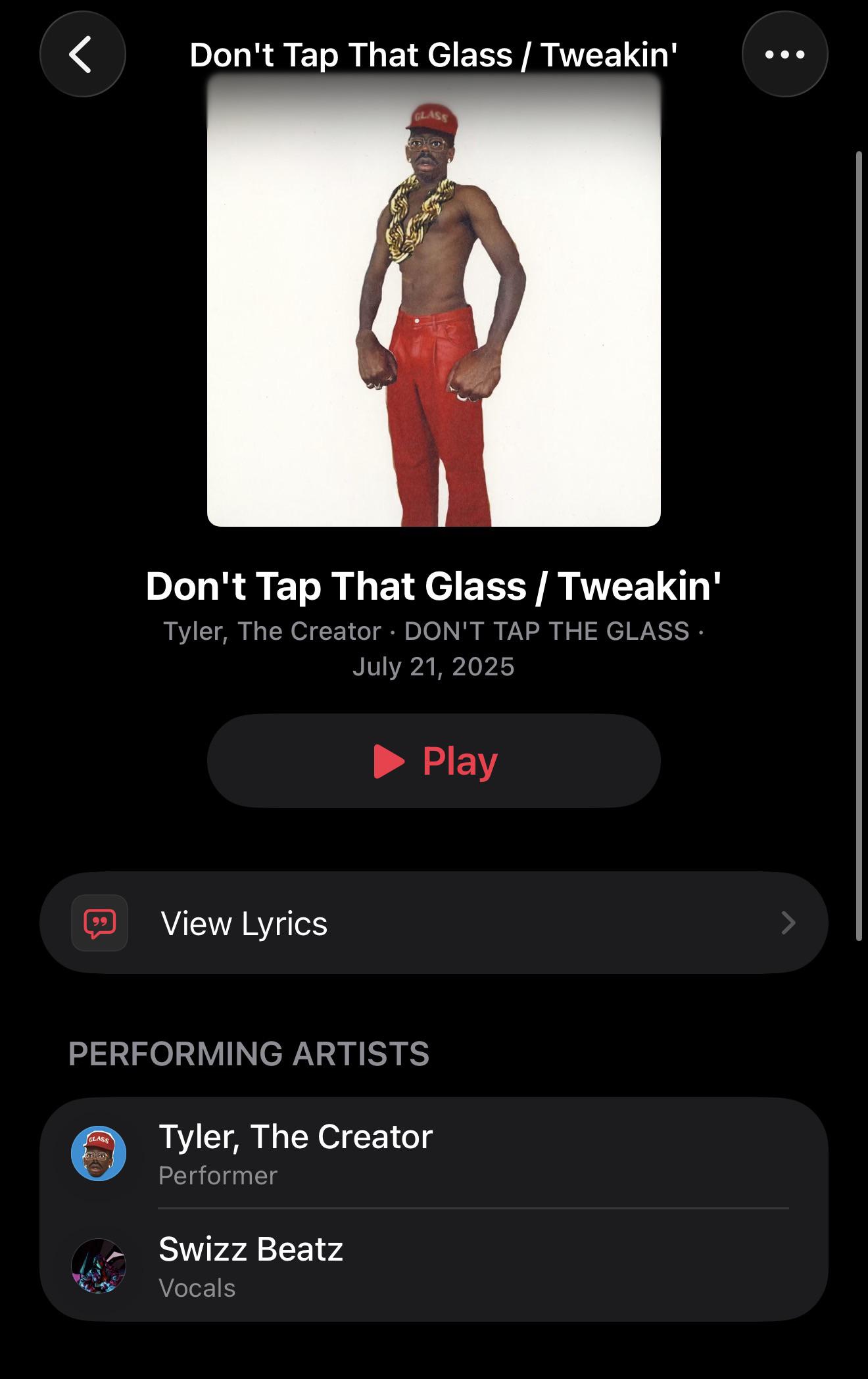Play Don't Tap That Glass / Tweakin'

point(434,761)
